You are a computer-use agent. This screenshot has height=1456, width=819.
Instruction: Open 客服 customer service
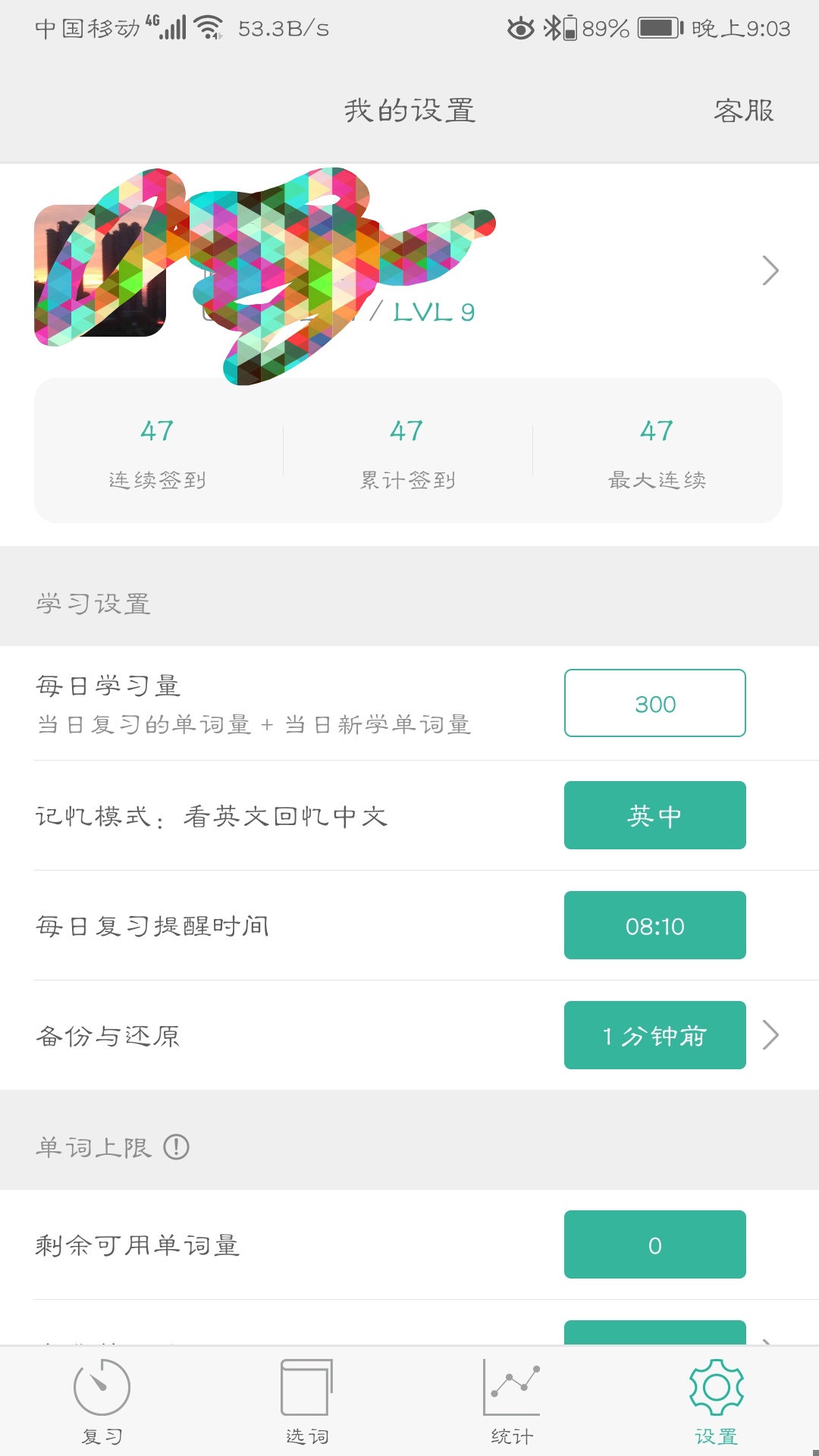coord(743,110)
